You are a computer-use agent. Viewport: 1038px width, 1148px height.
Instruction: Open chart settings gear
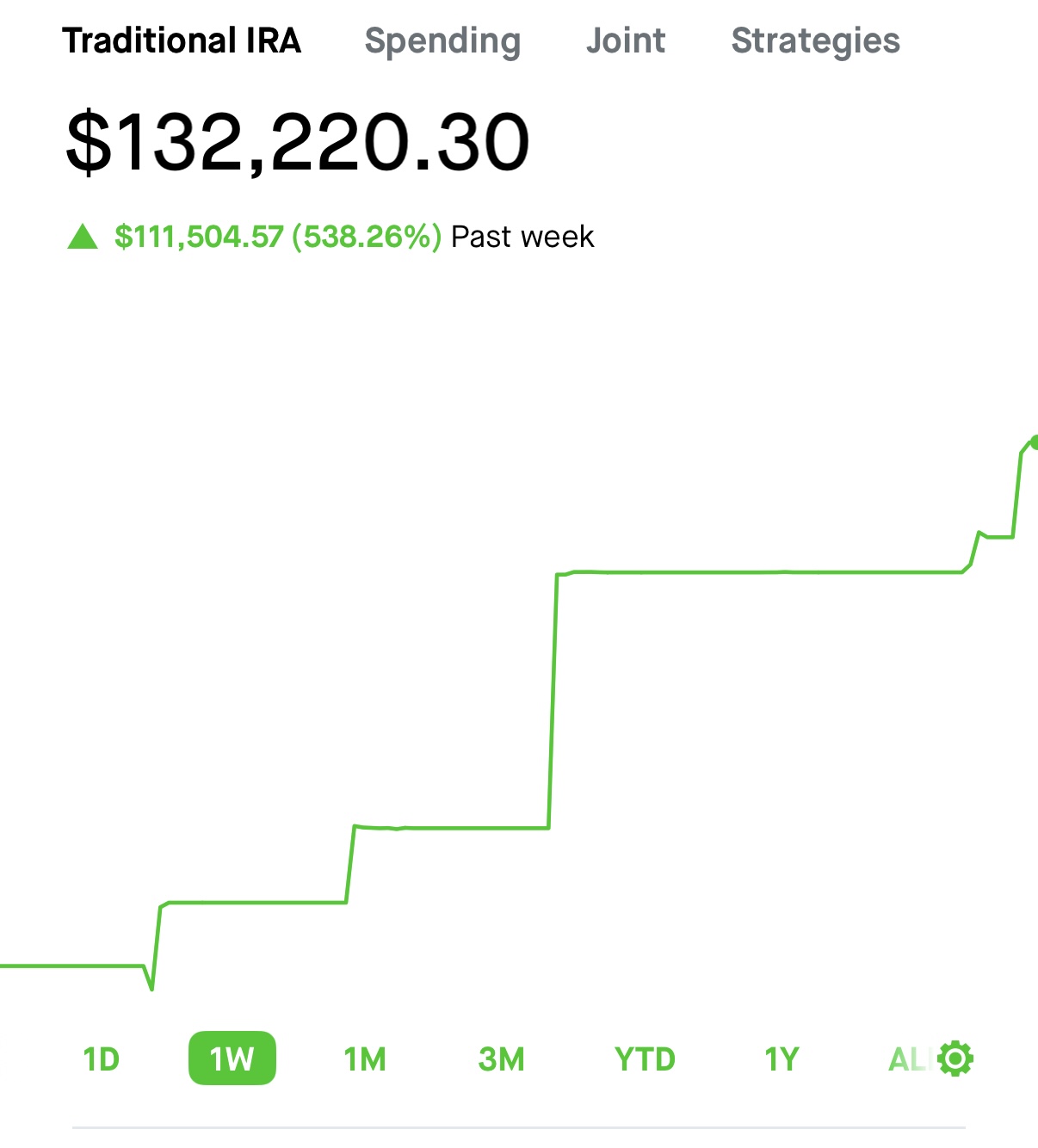(x=956, y=1059)
